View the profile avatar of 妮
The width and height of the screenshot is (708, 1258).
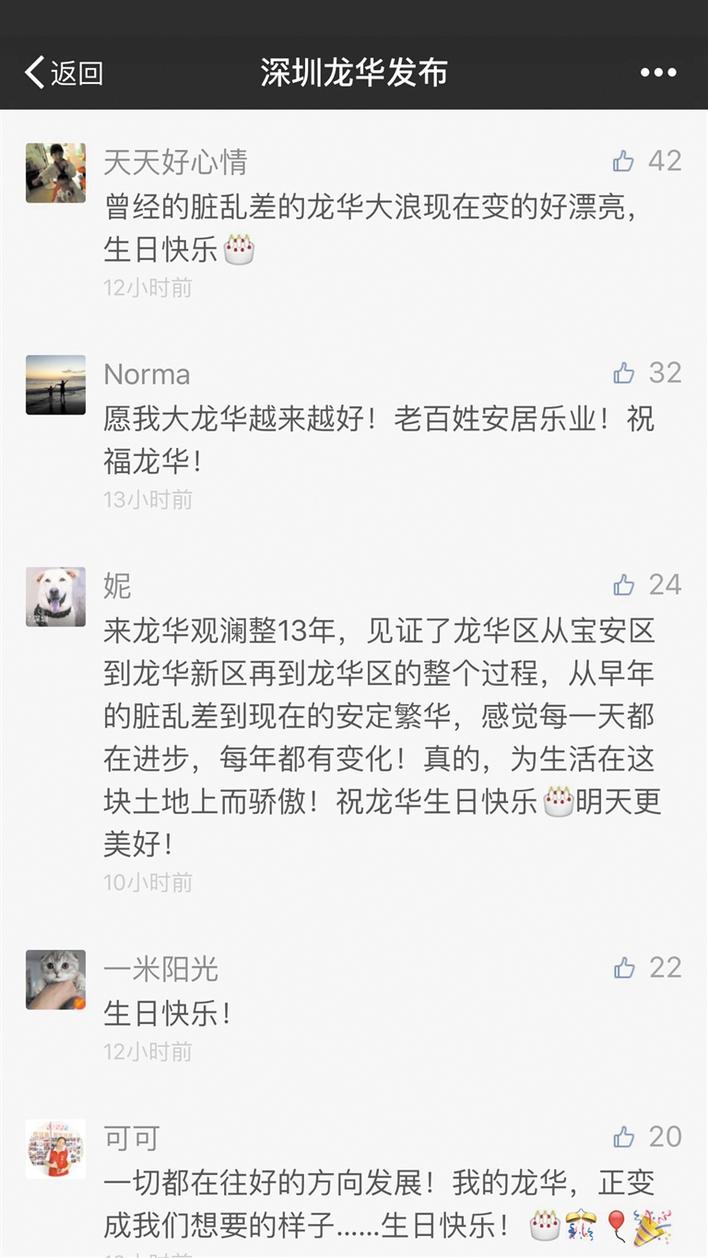[55, 597]
